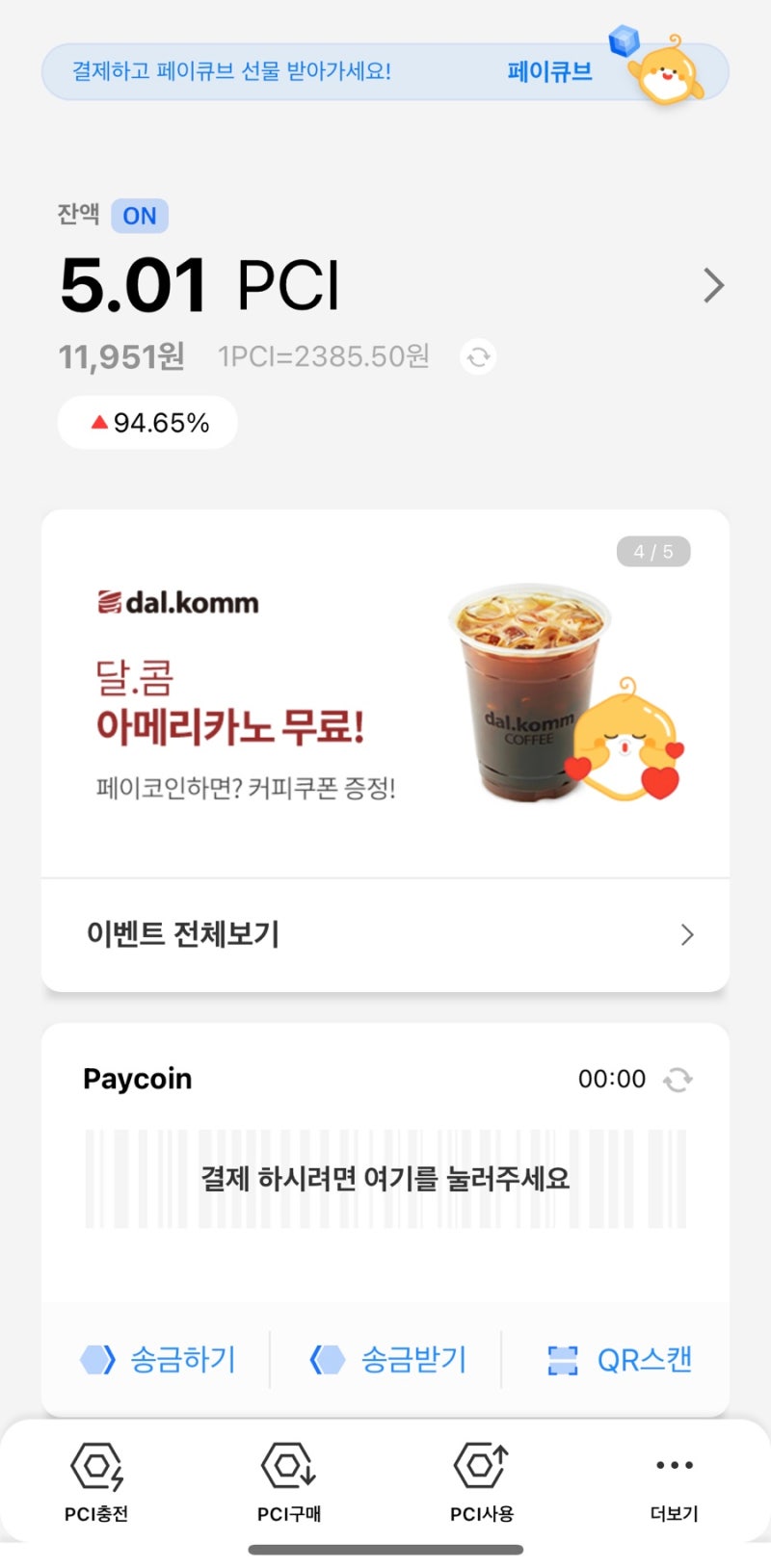The image size is (771, 1568).
Task: Tap barcode area to start payment
Action: tap(385, 1177)
